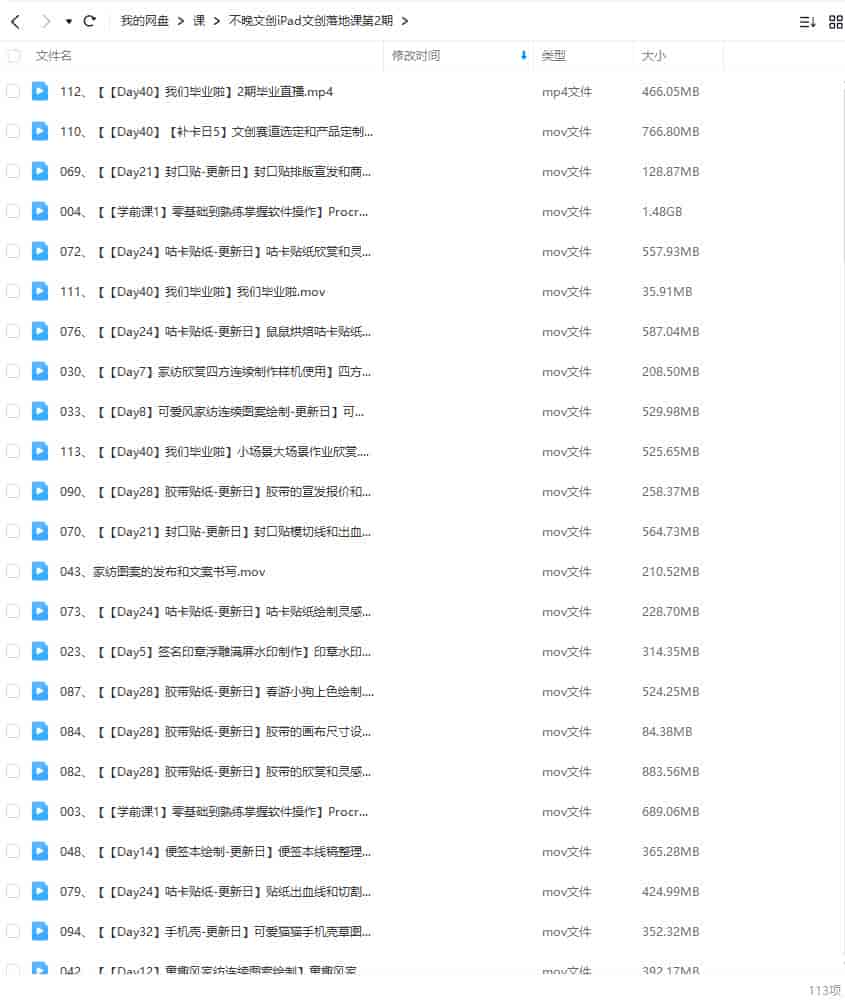
Task: Sort files by 修改时间
Action: pyautogui.click(x=416, y=56)
